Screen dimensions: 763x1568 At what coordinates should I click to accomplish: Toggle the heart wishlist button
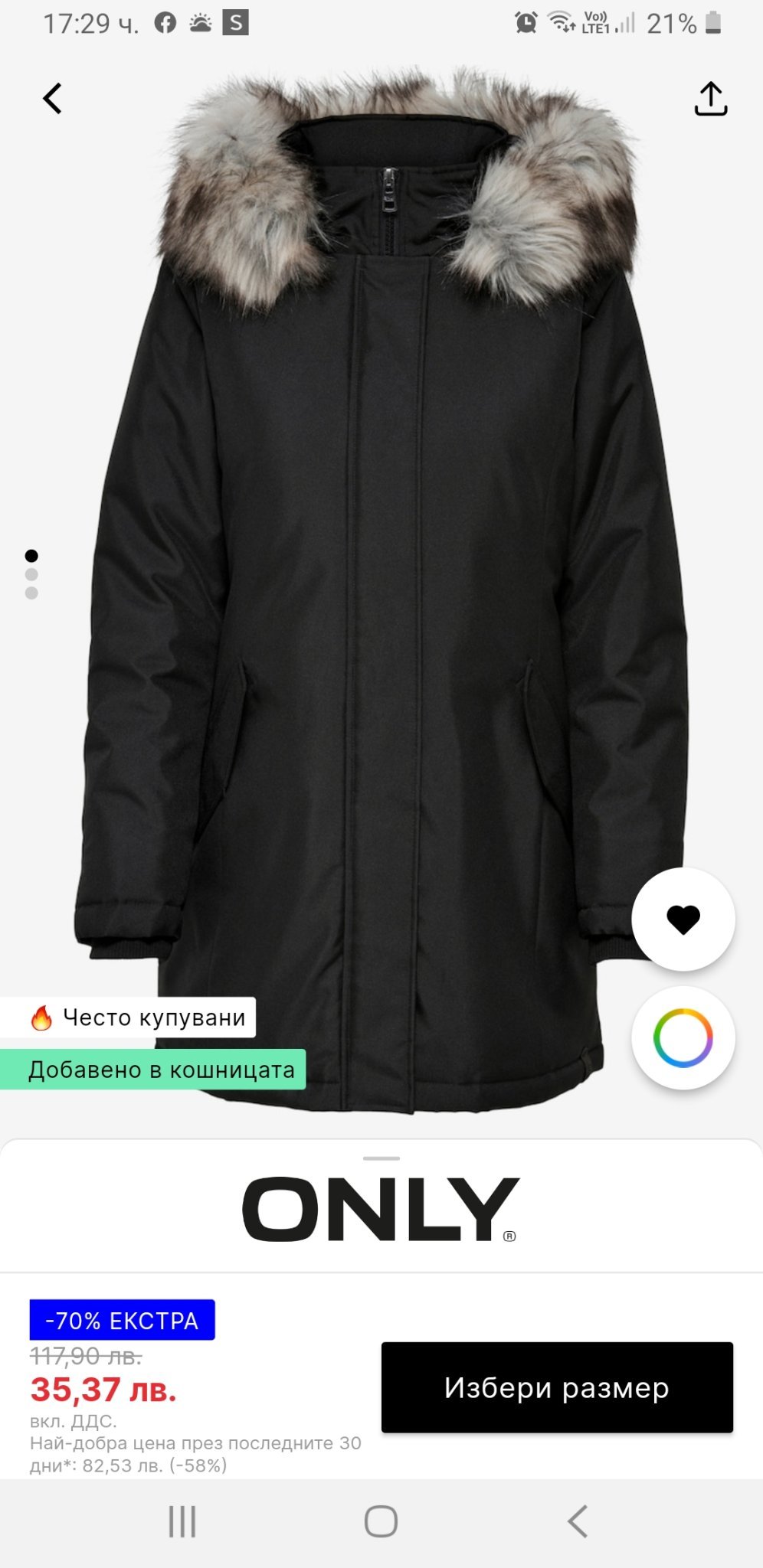pos(683,919)
